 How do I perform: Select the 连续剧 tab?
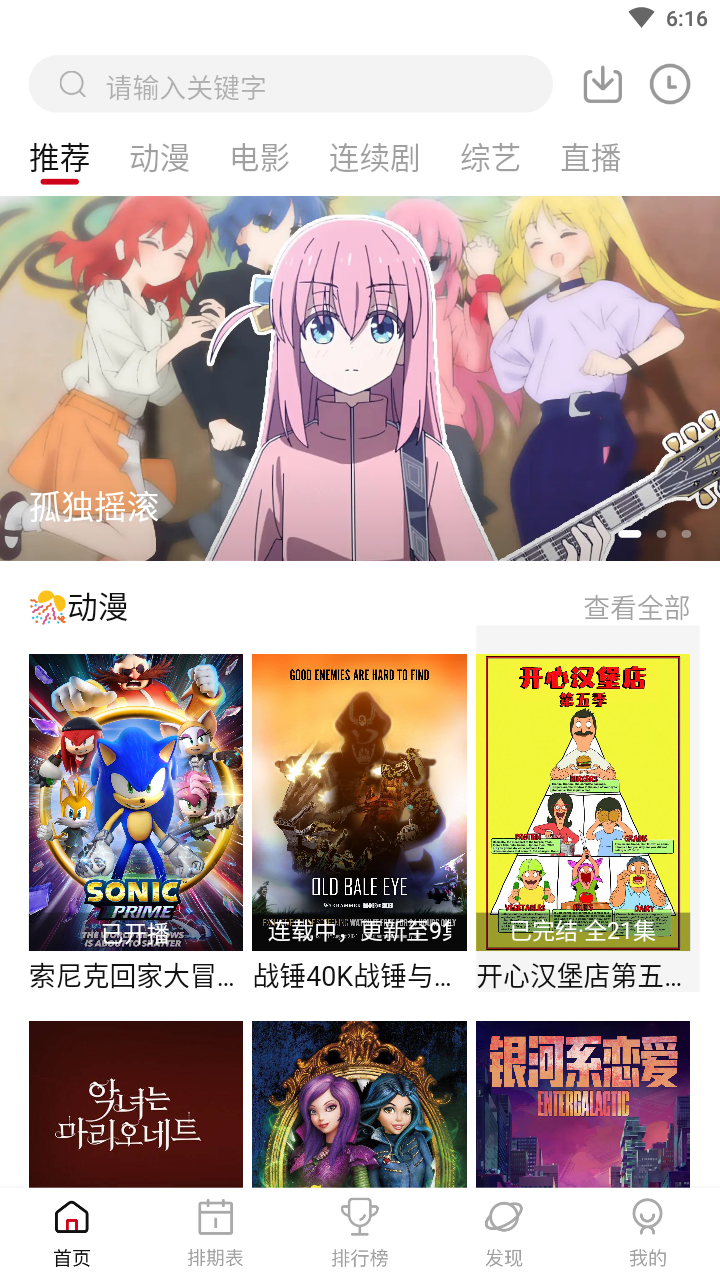[x=374, y=158]
